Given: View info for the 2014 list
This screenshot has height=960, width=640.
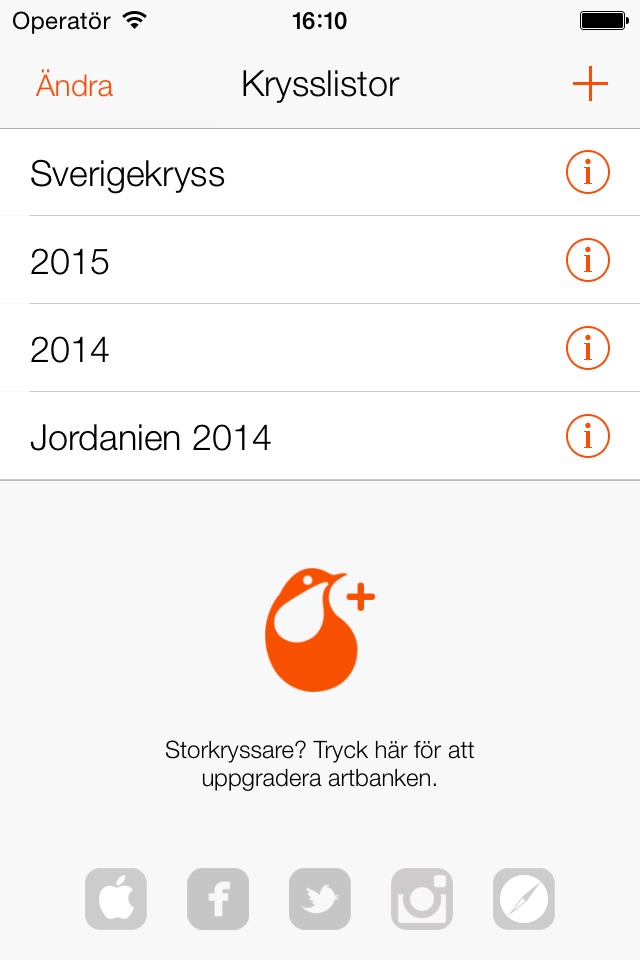Looking at the screenshot, I should (x=587, y=348).
